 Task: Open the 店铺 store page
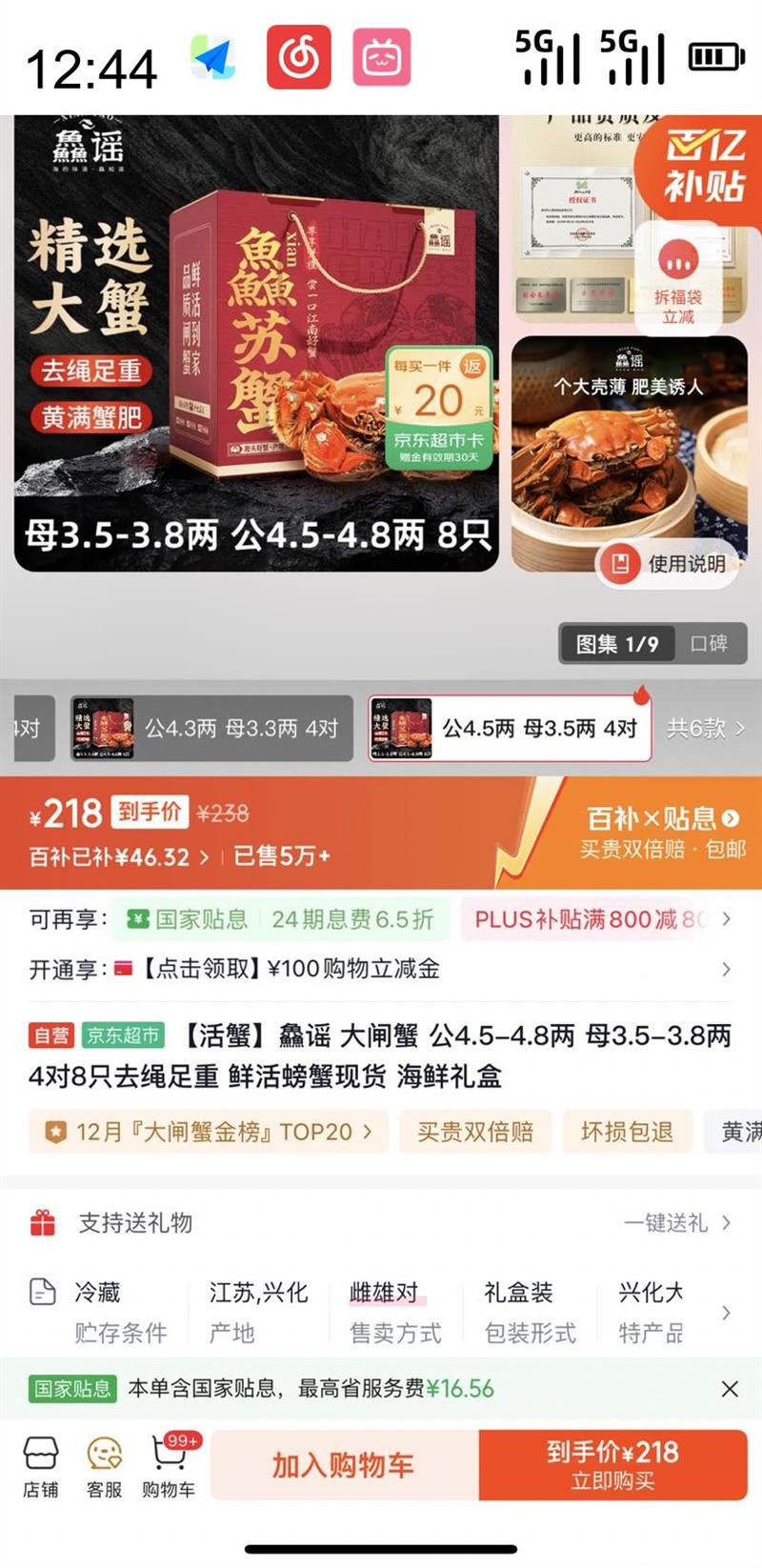click(40, 1467)
